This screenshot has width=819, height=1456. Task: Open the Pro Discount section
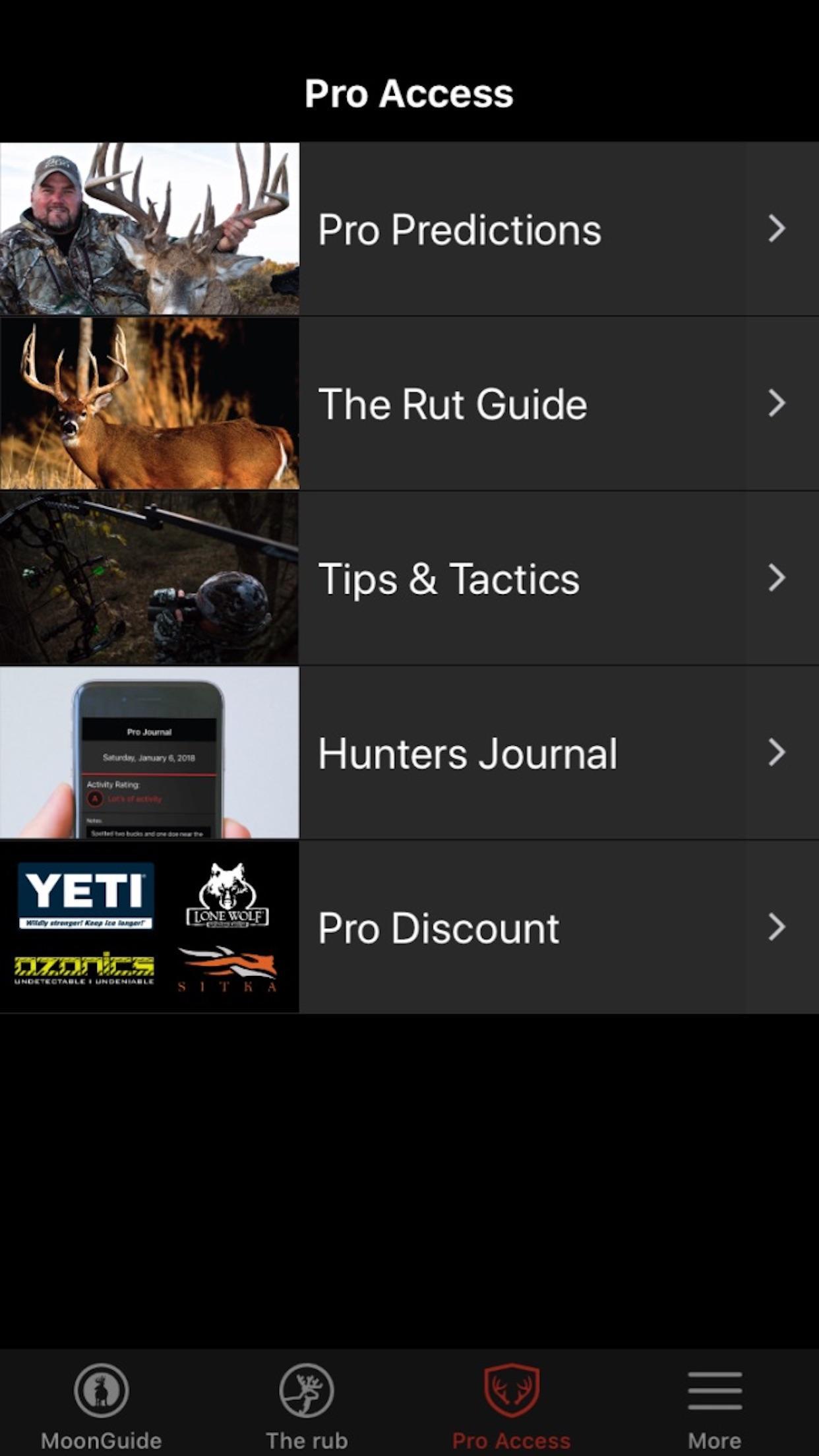pyautogui.click(x=439, y=928)
